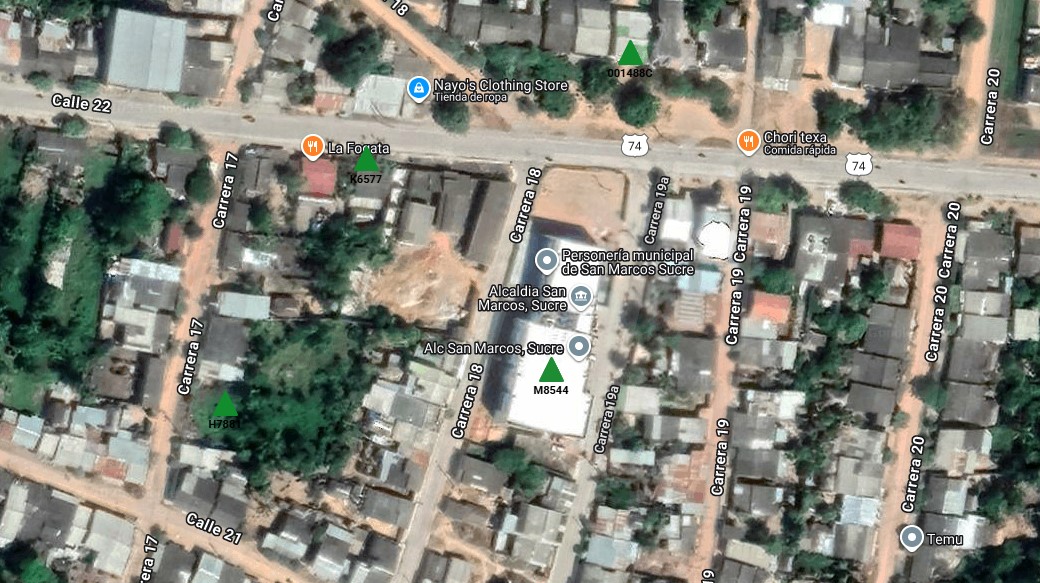
Task: Select the green marker 001488C
Action: pyautogui.click(x=629, y=54)
